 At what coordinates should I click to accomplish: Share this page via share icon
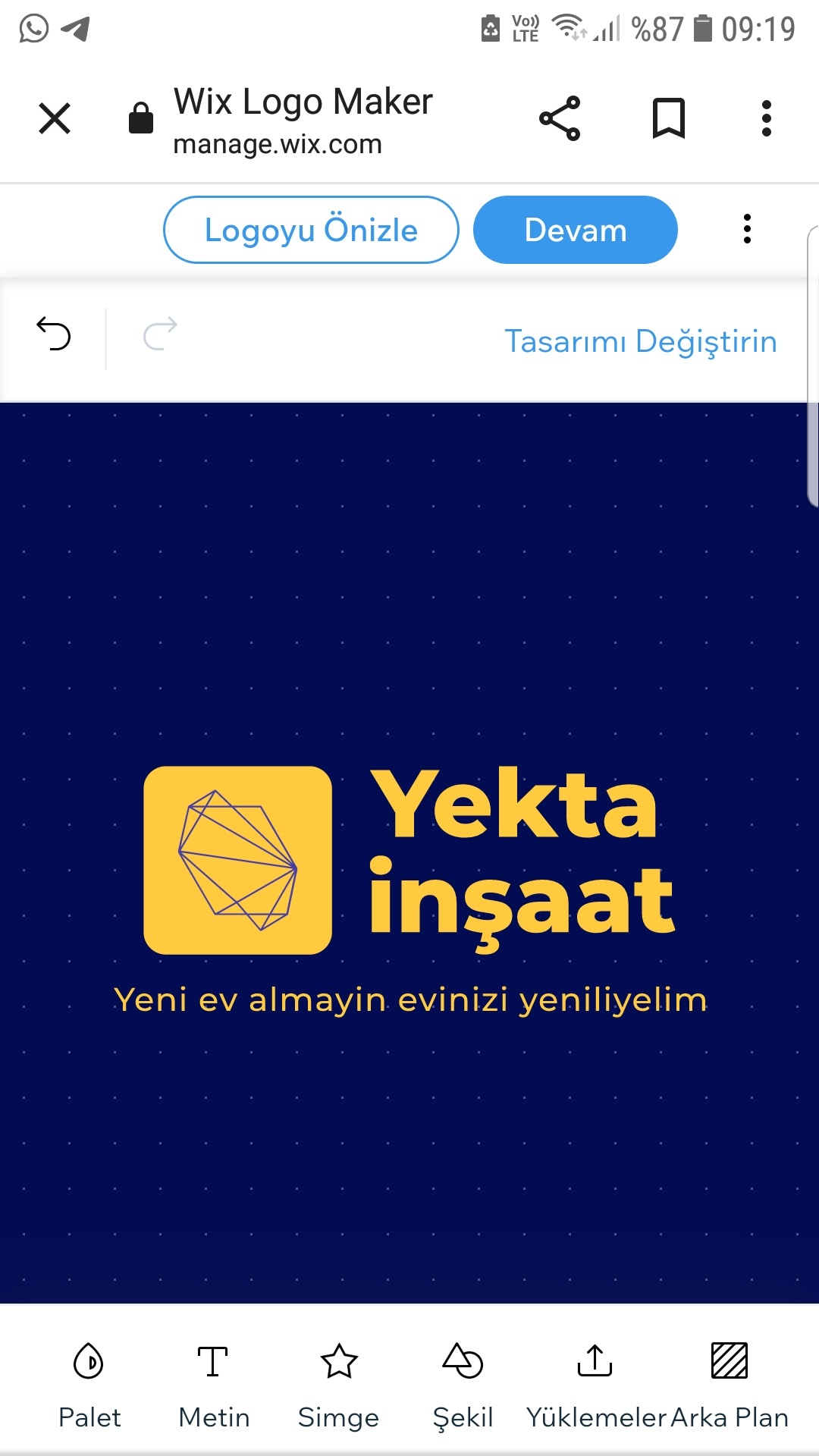560,118
